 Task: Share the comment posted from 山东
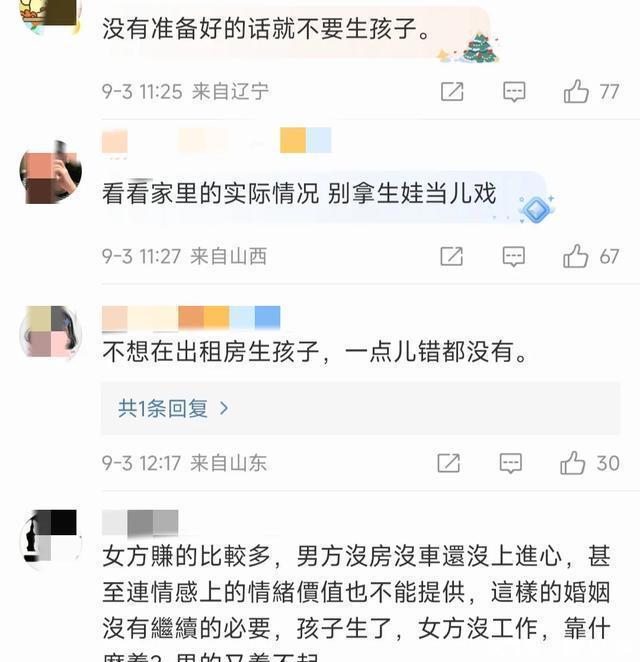tap(449, 463)
